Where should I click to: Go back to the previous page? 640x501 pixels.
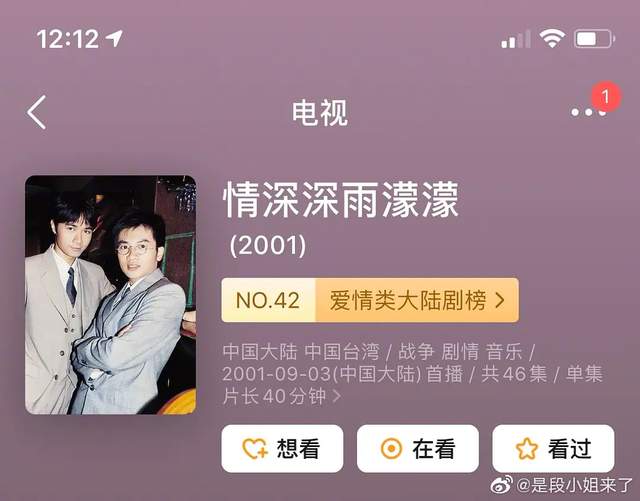[37, 112]
